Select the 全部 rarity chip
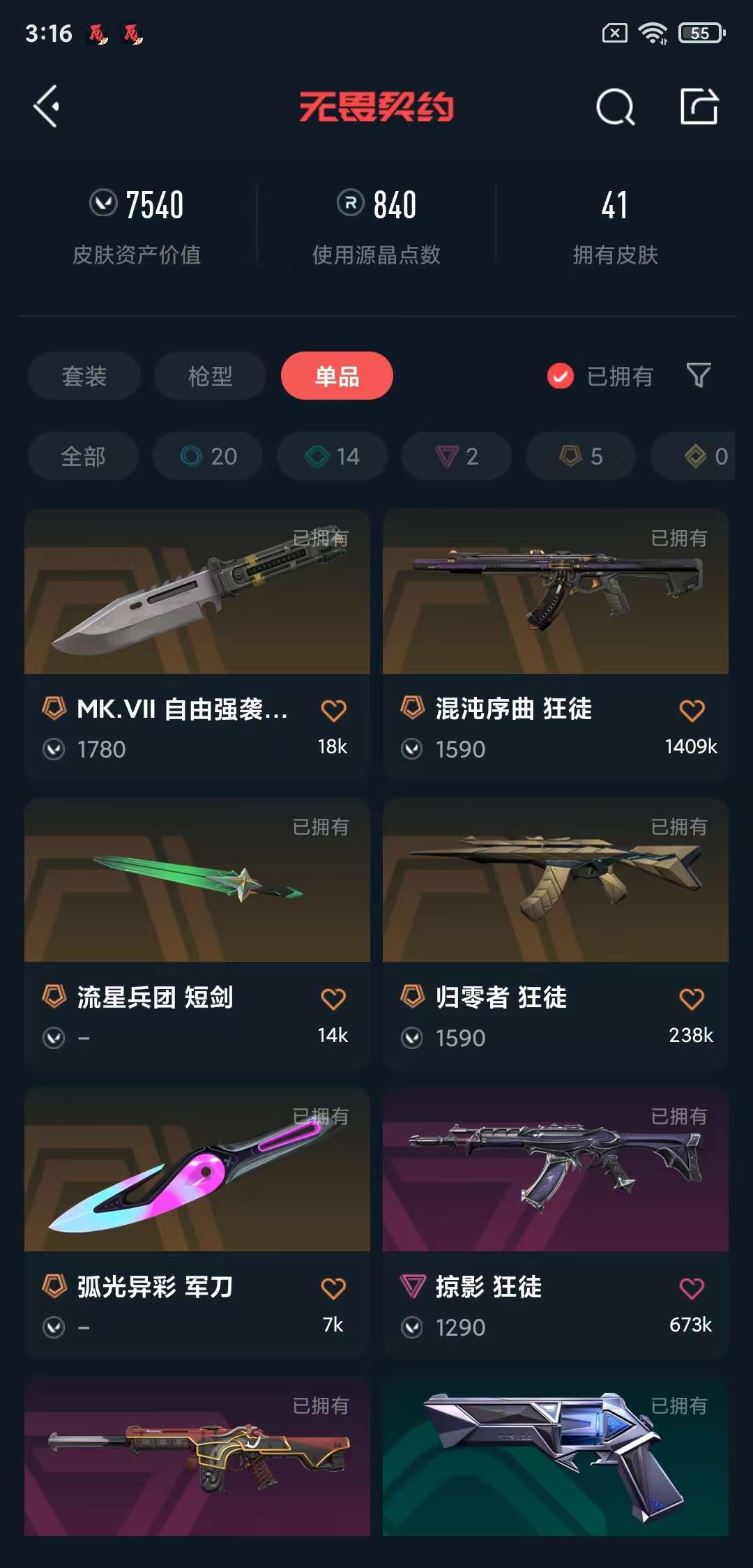The width and height of the screenshot is (753, 1568). (x=83, y=456)
